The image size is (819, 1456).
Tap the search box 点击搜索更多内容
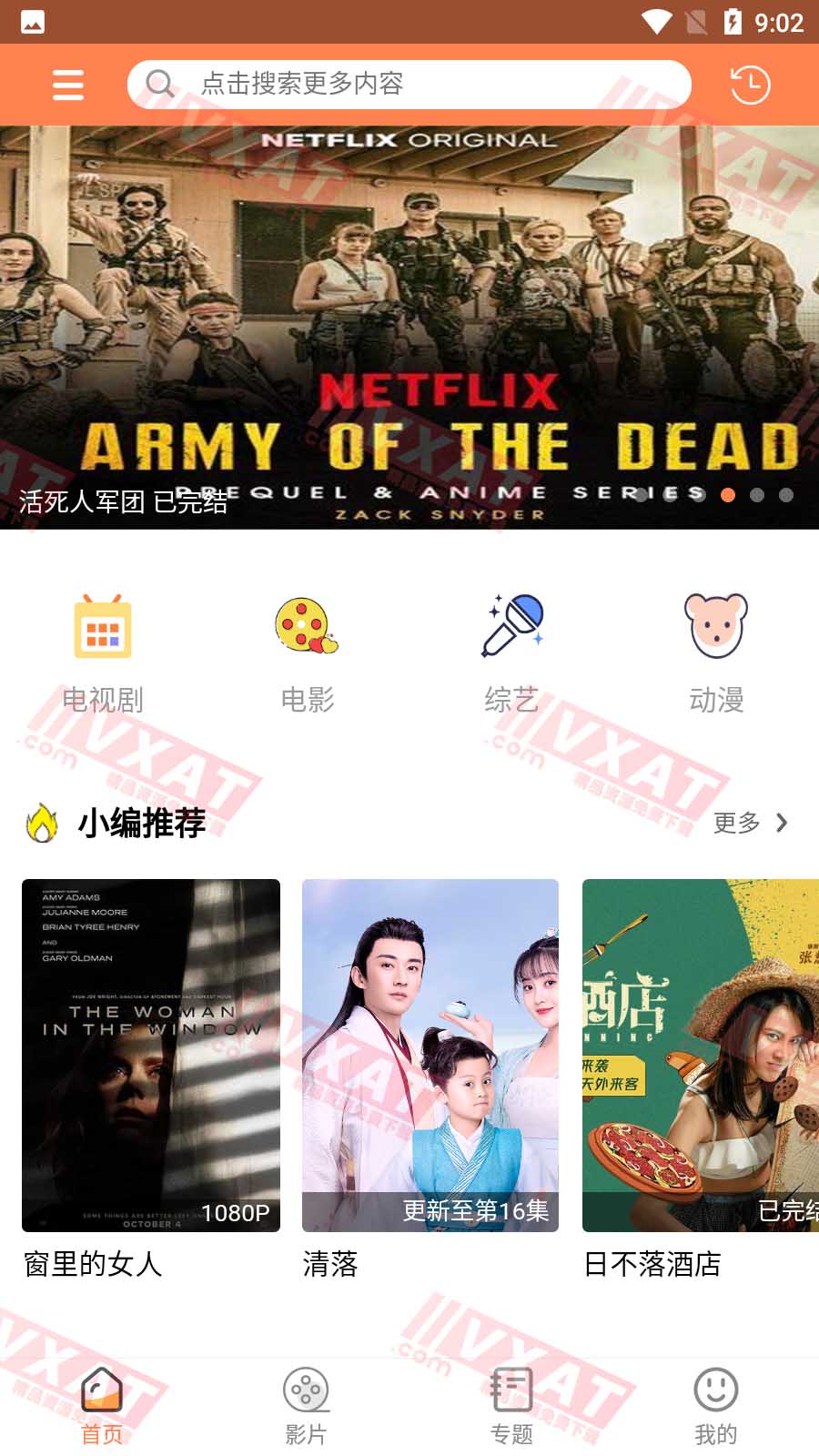(409, 85)
